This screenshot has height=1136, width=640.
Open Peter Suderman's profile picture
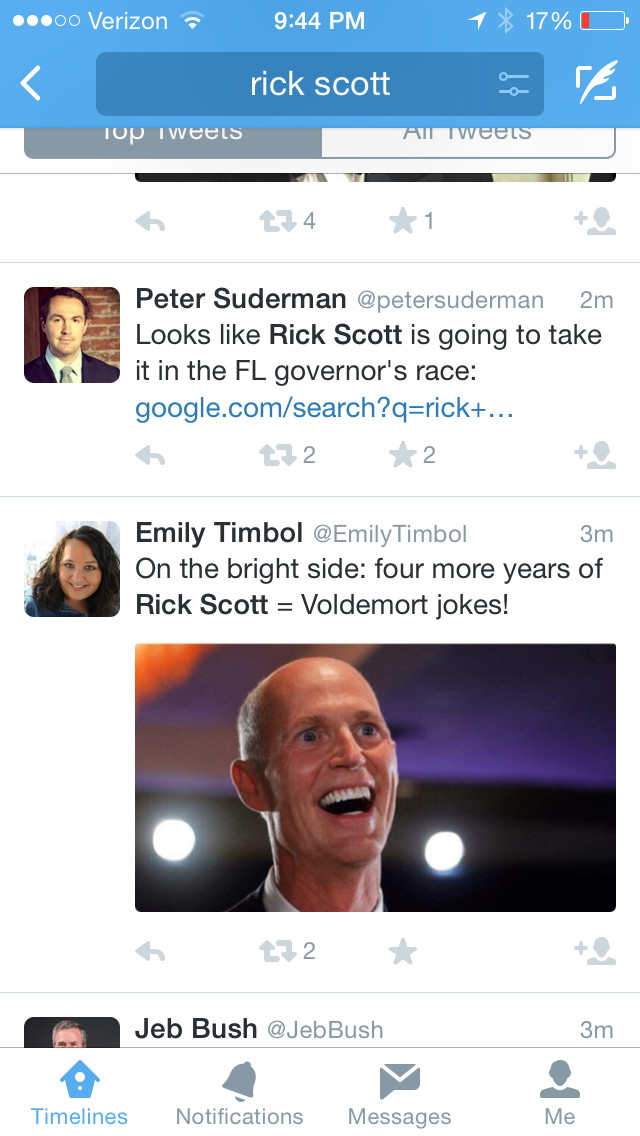coord(71,335)
